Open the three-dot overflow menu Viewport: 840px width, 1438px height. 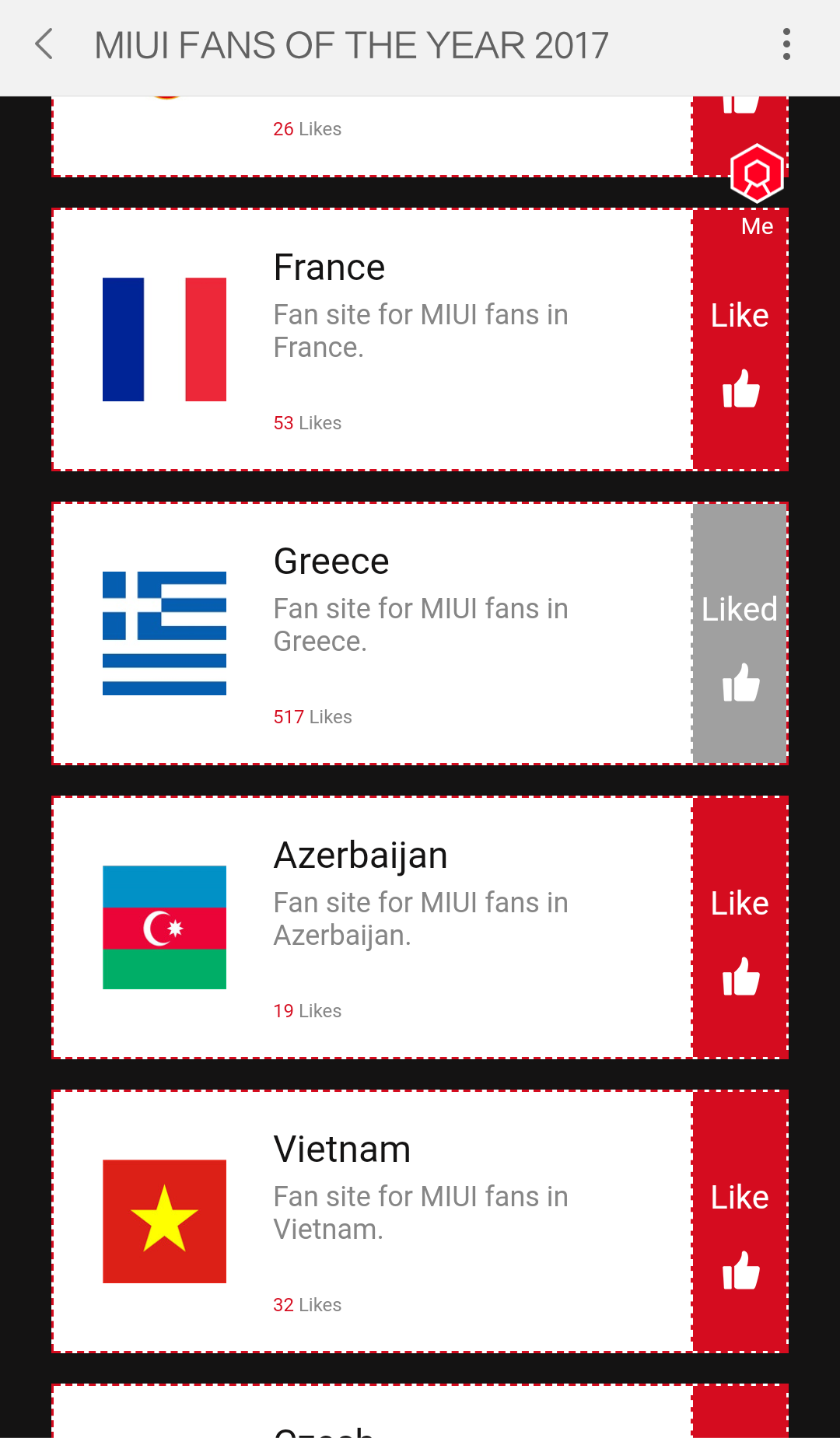[x=786, y=44]
